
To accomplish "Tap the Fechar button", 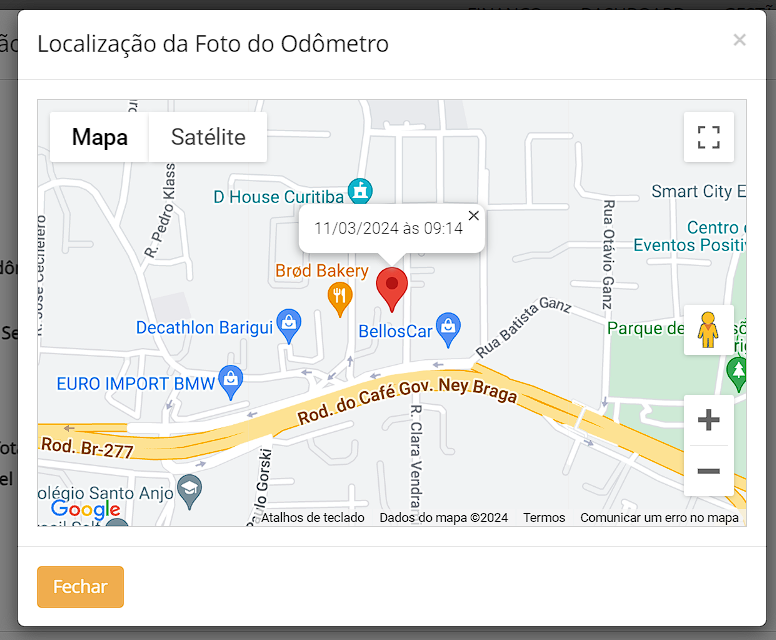I will pyautogui.click(x=80, y=587).
